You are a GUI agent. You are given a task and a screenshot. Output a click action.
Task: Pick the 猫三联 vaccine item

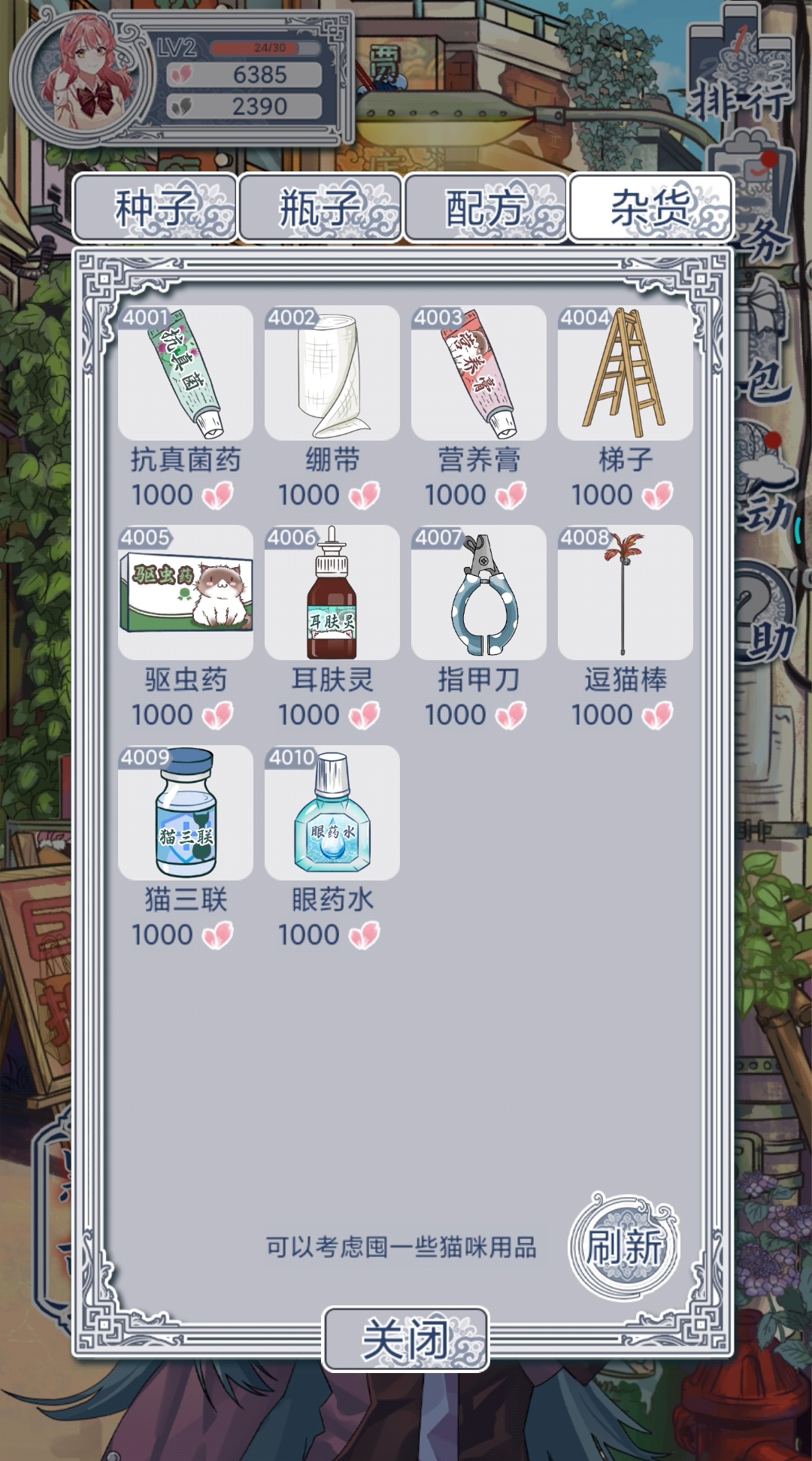coord(186,813)
